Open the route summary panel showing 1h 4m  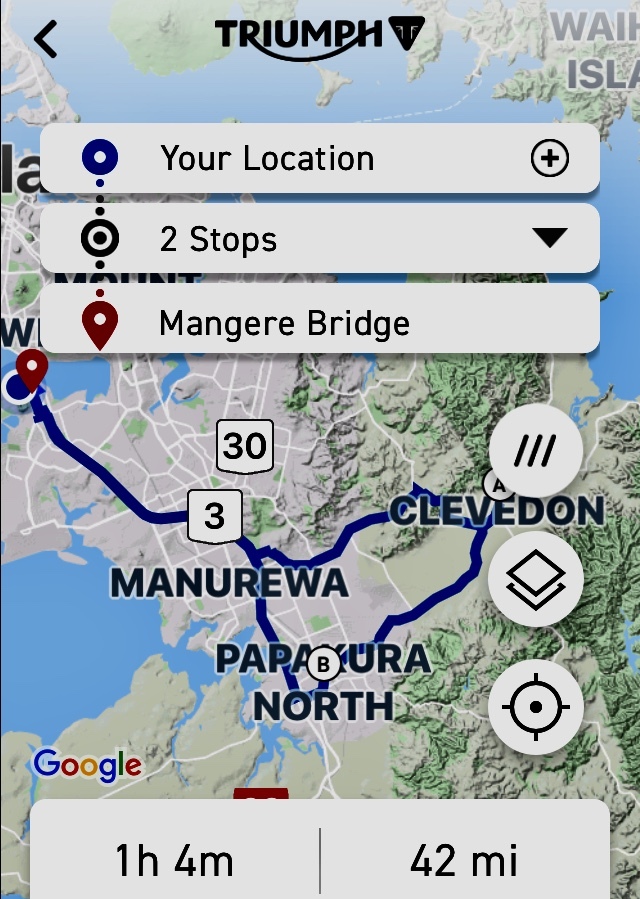click(175, 859)
